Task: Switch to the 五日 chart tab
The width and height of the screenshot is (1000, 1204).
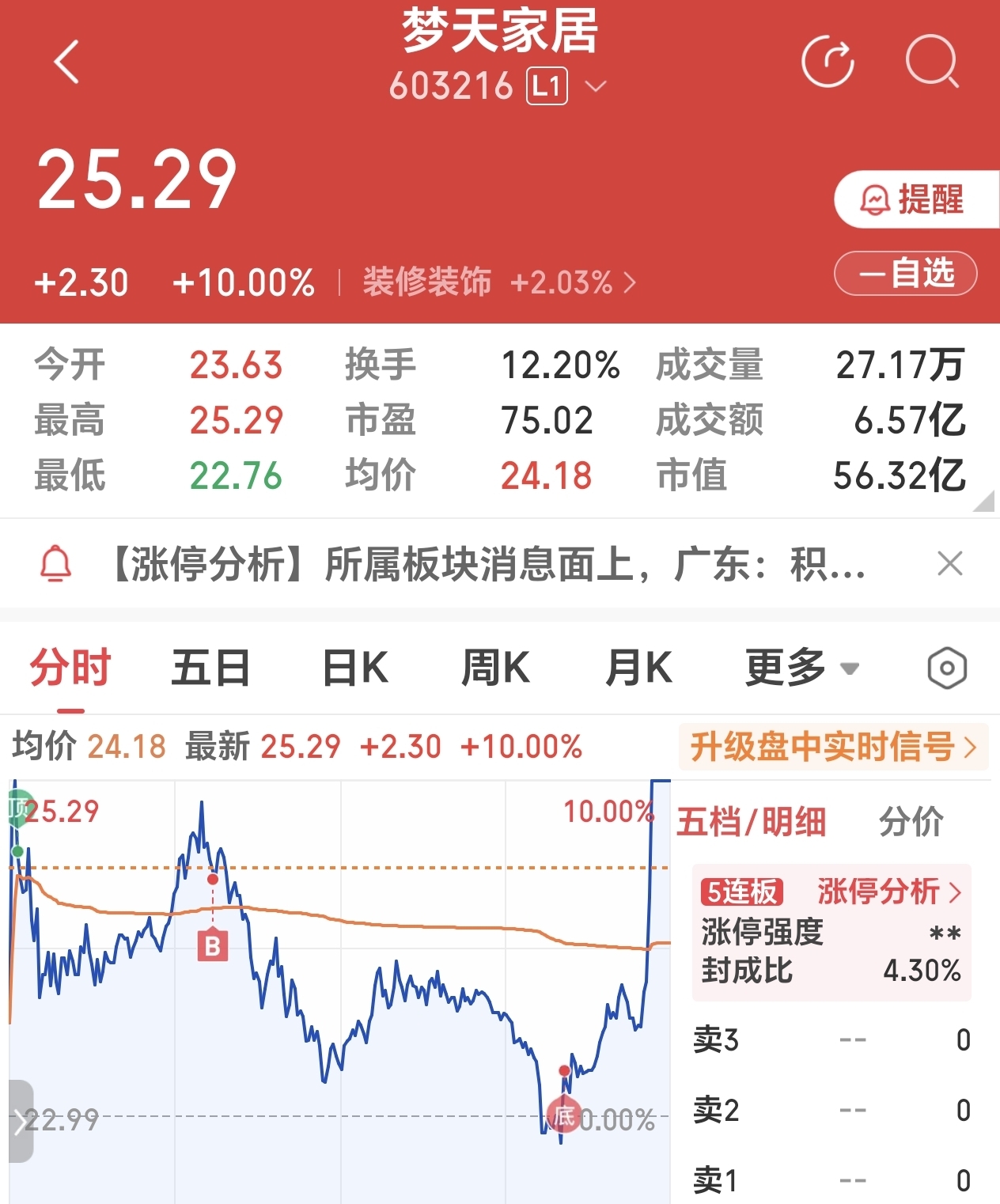Action: tap(210, 668)
